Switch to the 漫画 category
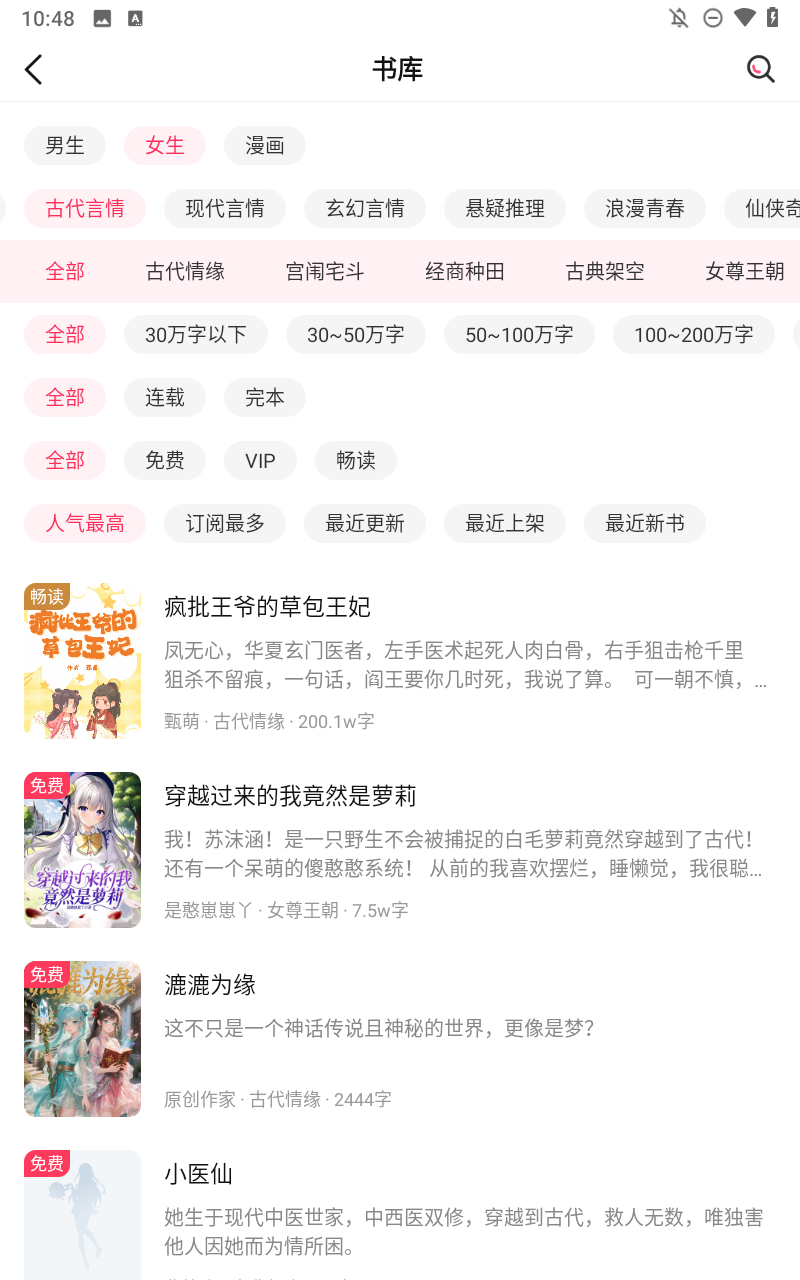The height and width of the screenshot is (1280, 800). pos(265,146)
